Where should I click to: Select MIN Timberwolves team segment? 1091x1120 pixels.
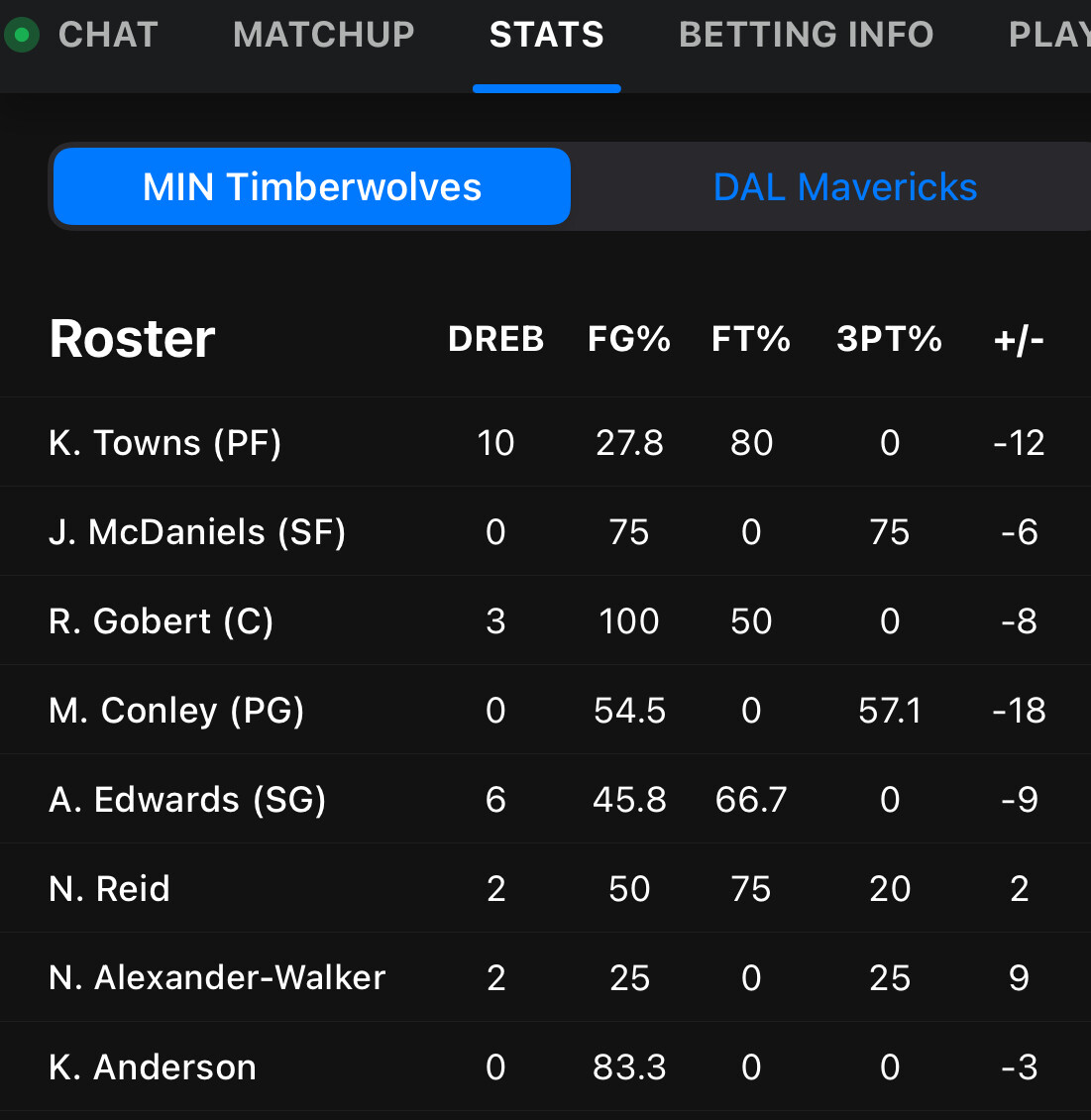pyautogui.click(x=312, y=187)
